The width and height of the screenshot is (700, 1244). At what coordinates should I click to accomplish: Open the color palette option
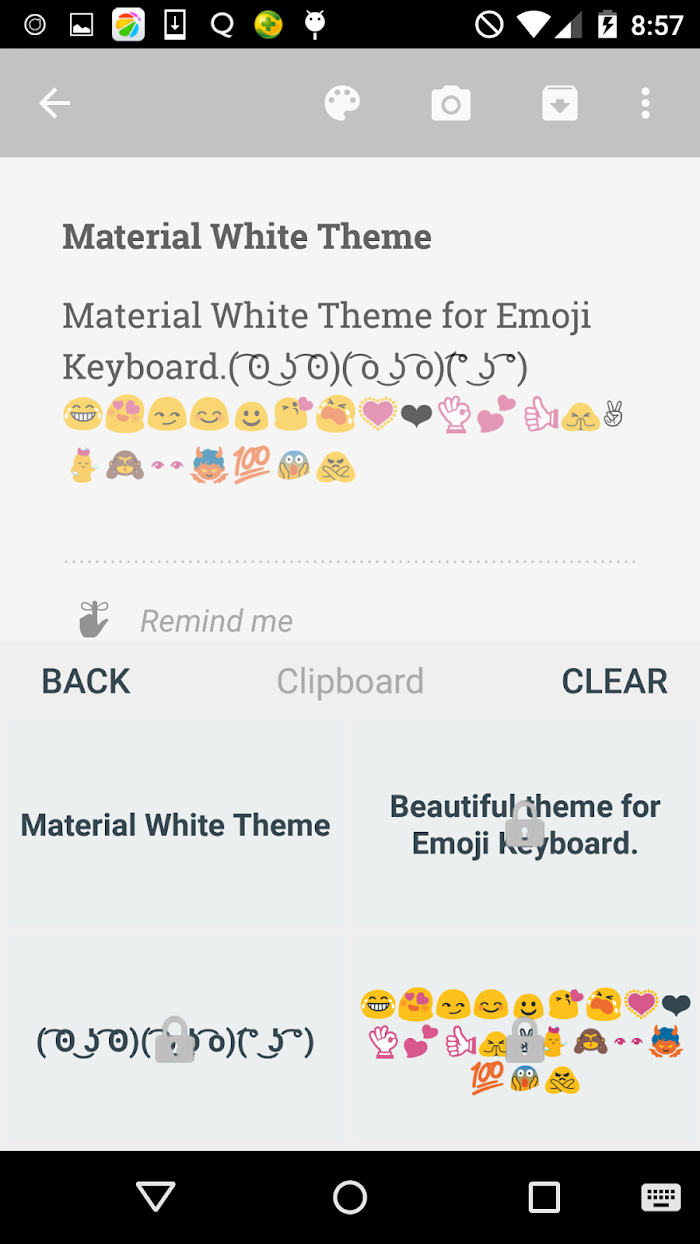tap(342, 103)
